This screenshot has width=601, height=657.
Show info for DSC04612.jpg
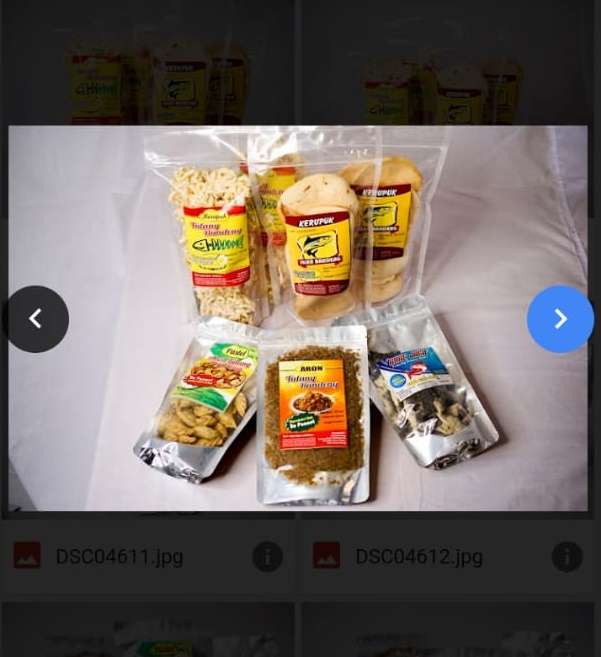pyautogui.click(x=567, y=557)
